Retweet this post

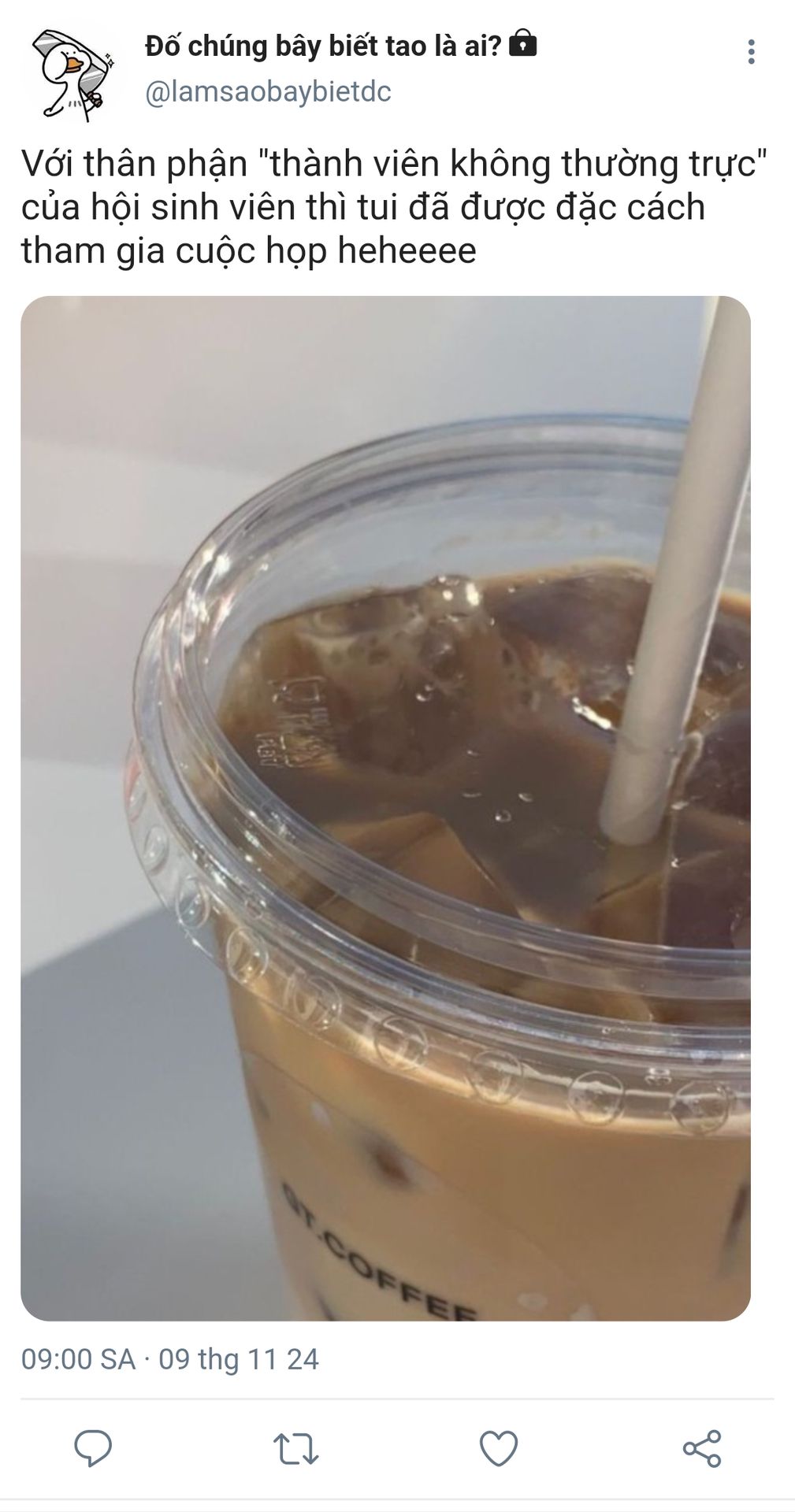click(x=295, y=1447)
